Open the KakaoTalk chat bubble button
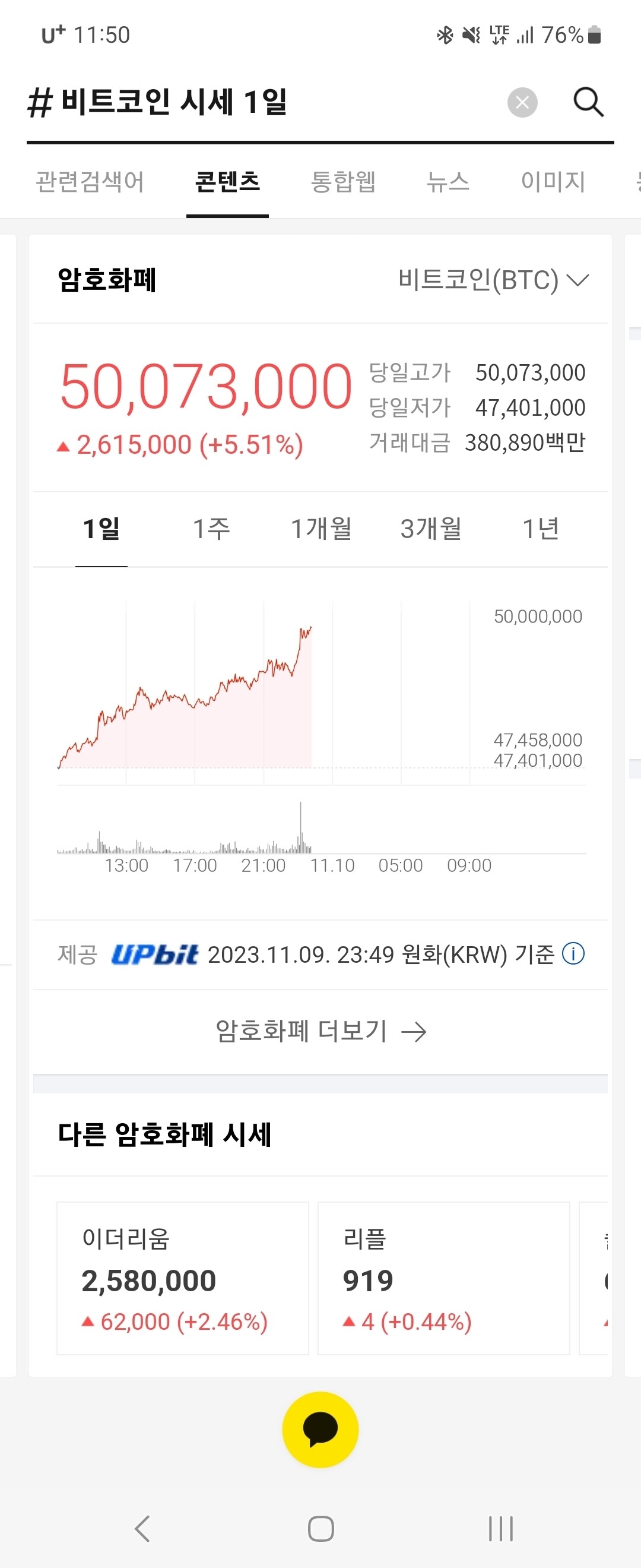The height and width of the screenshot is (1568, 641). click(x=320, y=1429)
